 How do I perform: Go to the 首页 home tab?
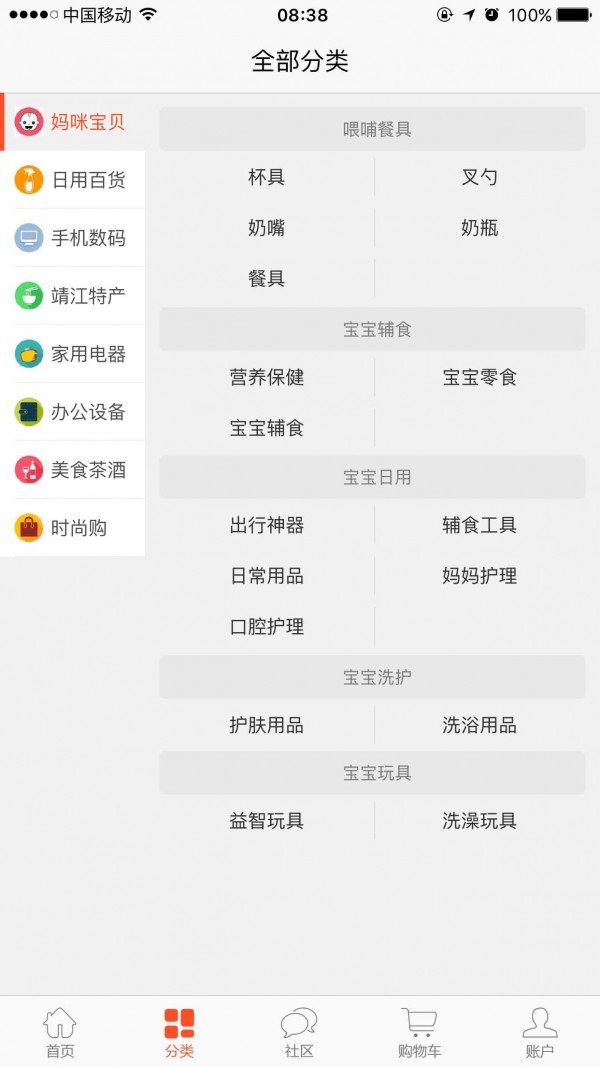60,1032
